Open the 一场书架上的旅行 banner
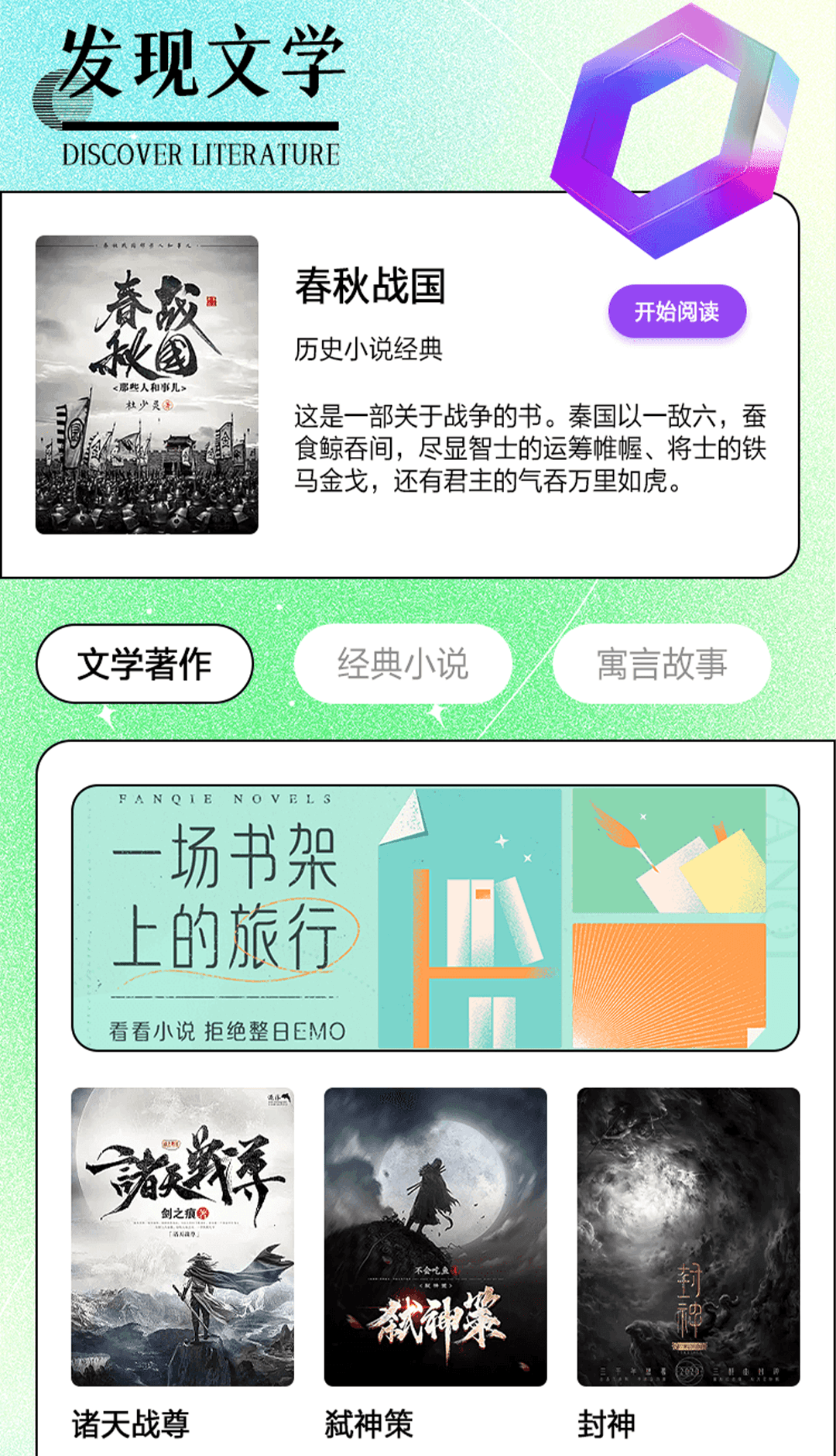The width and height of the screenshot is (836, 1456). (435, 918)
